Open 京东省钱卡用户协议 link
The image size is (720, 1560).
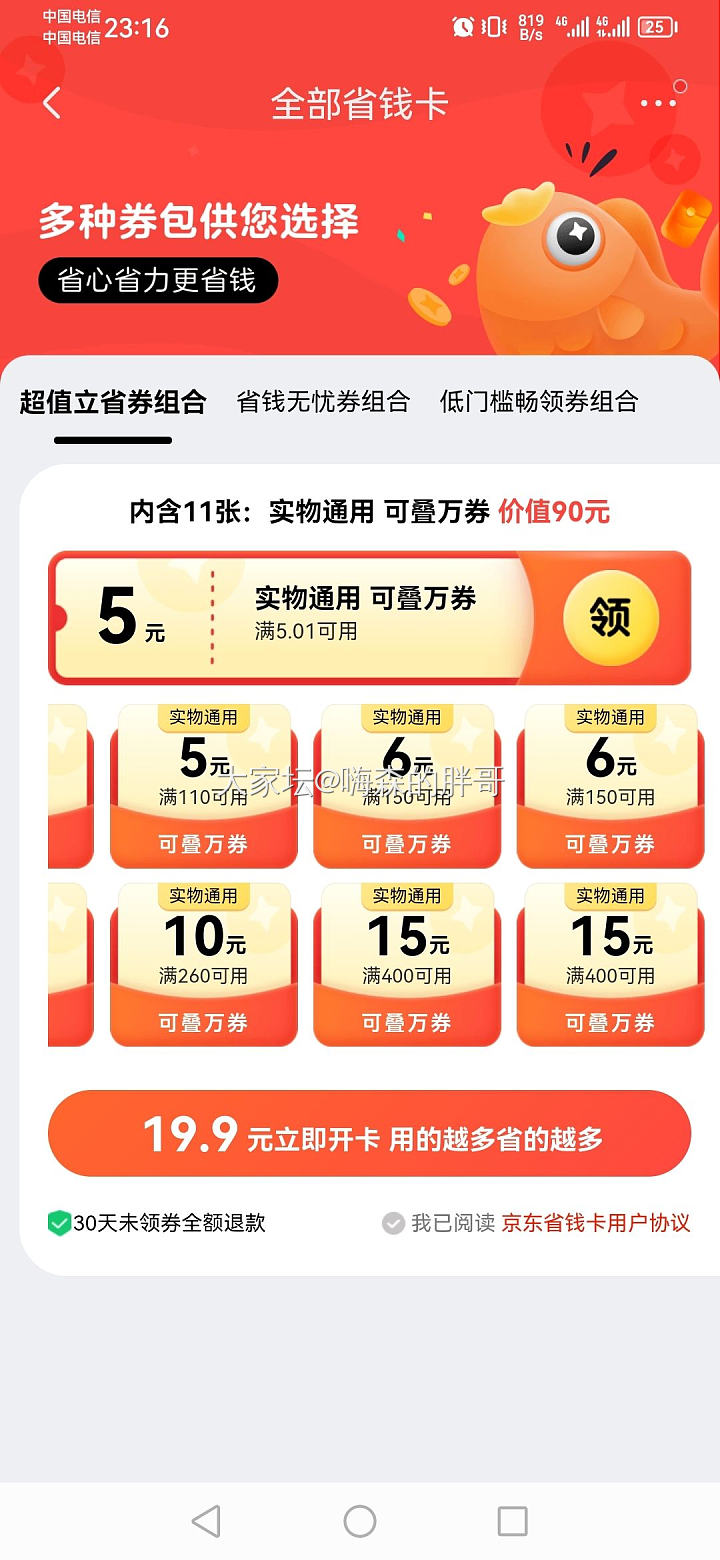coord(595,1223)
